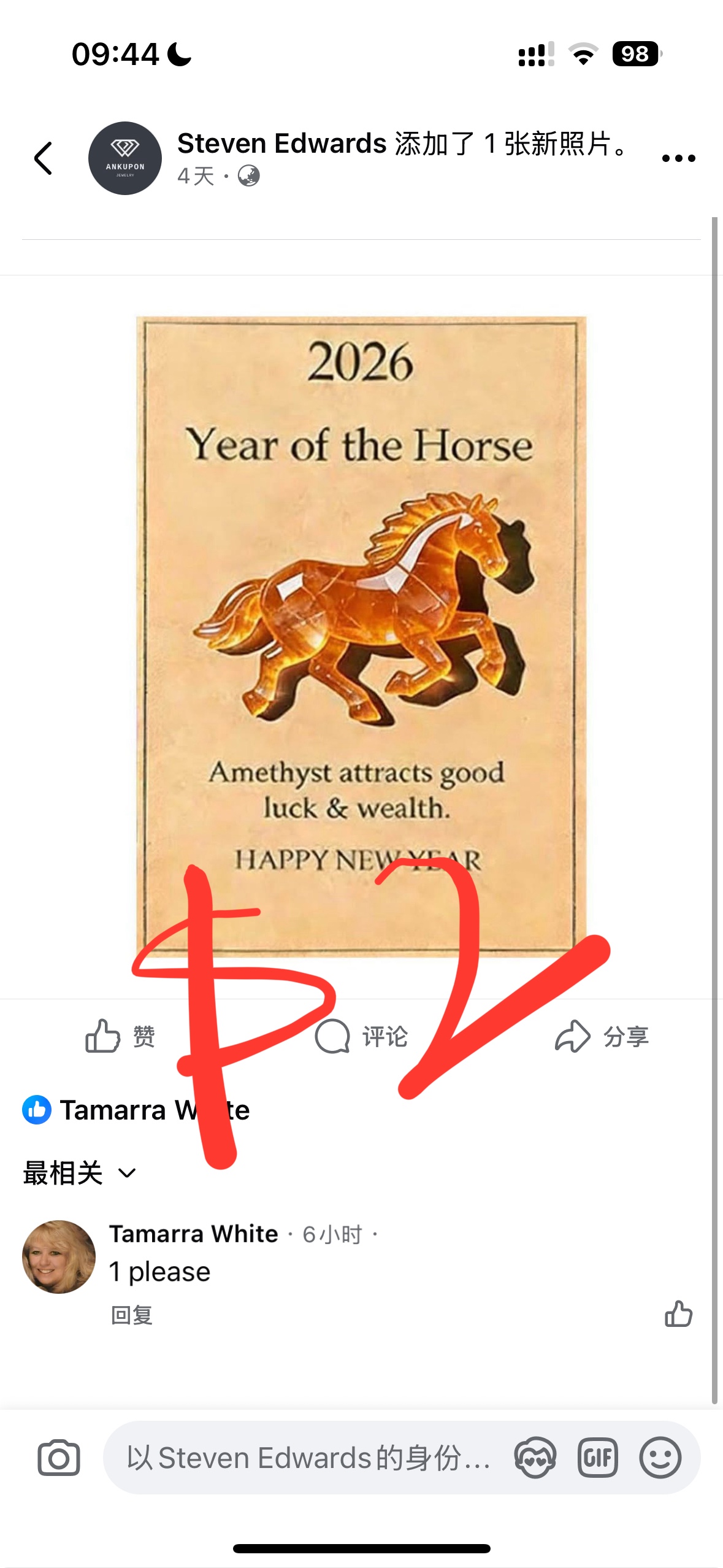Image resolution: width=723 pixels, height=1568 pixels.
Task: Share the post via 分享
Action: point(602,1036)
